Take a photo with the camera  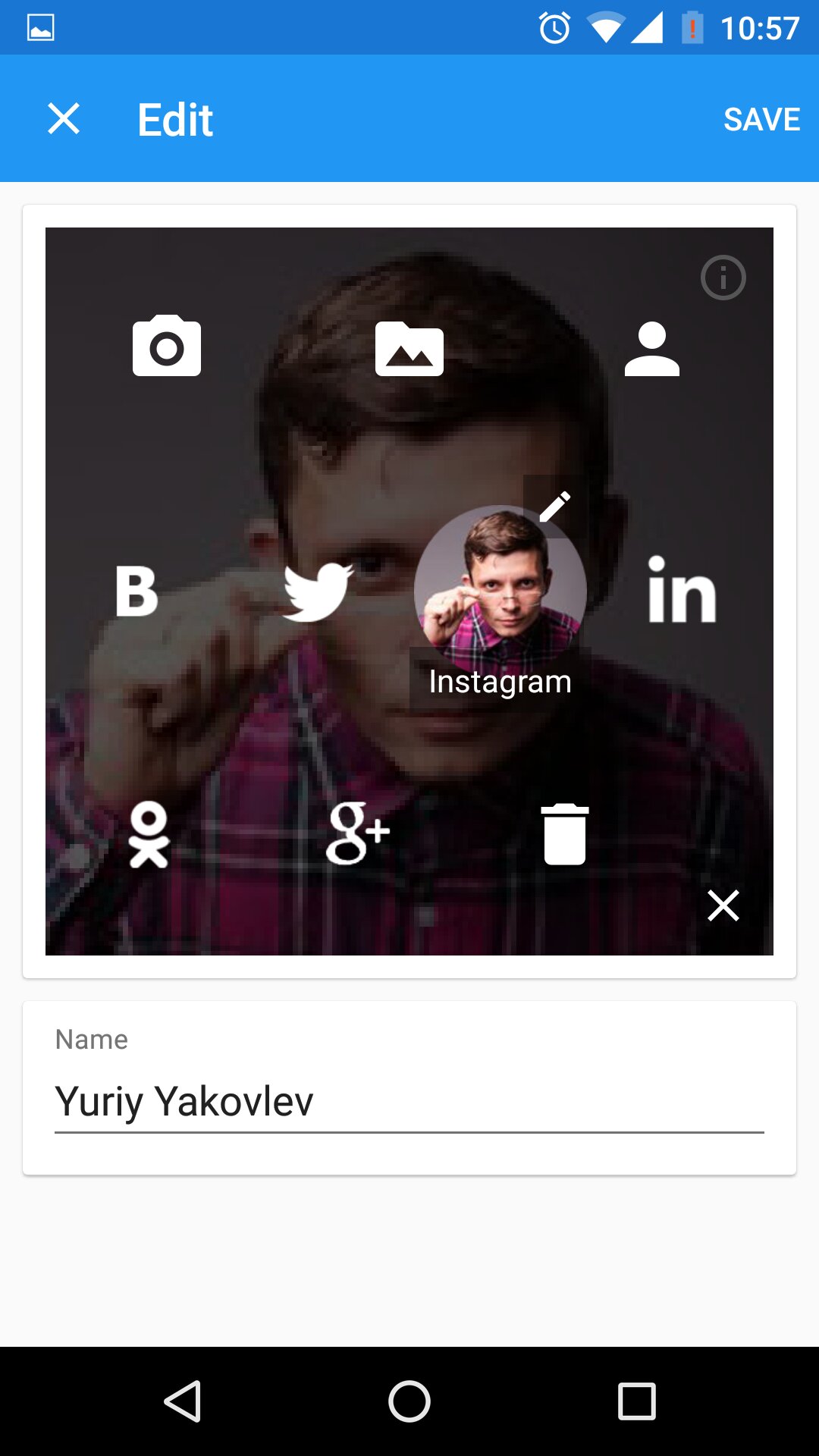tap(167, 346)
